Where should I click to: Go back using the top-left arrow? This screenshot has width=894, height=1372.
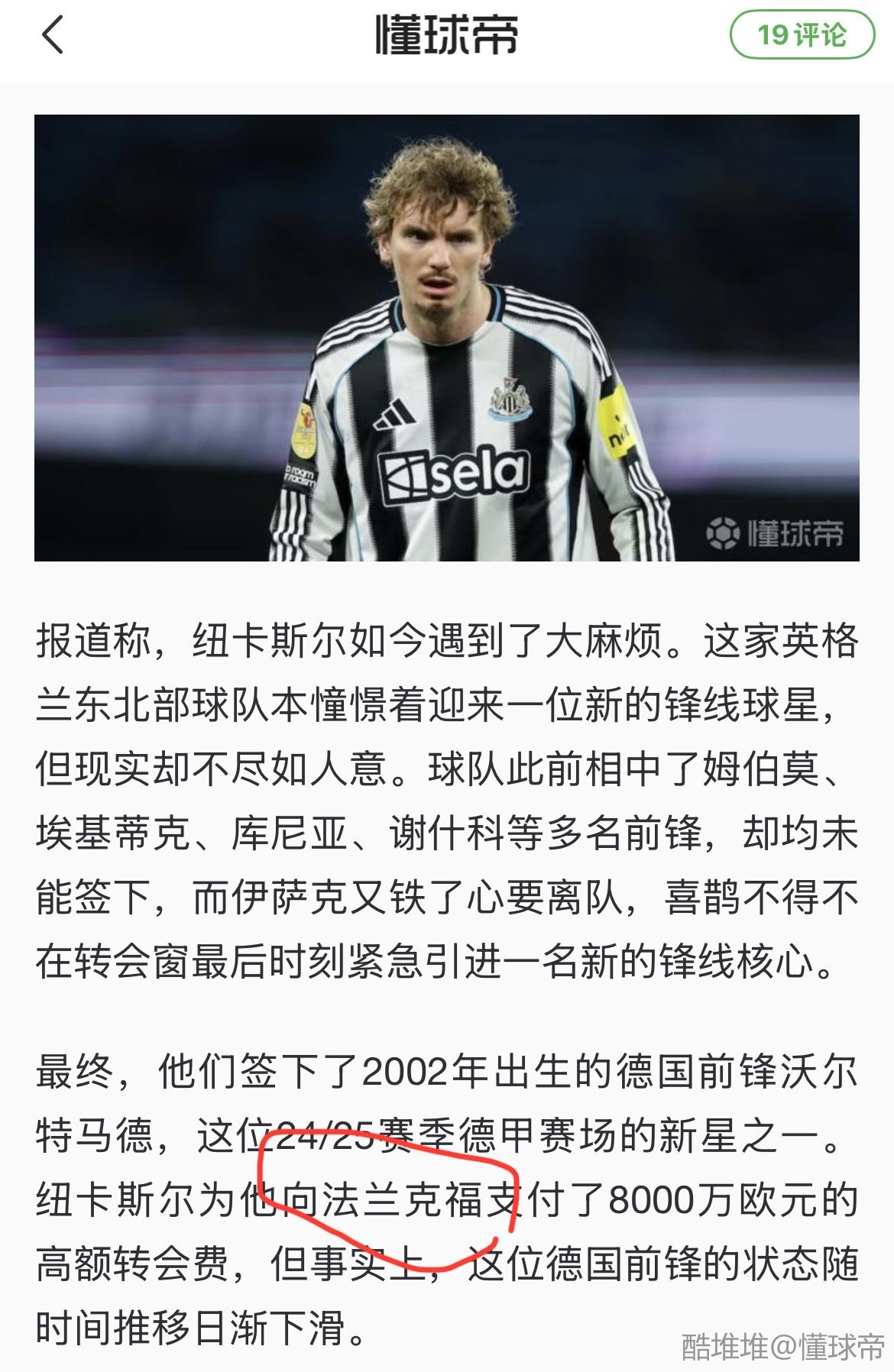point(53,36)
